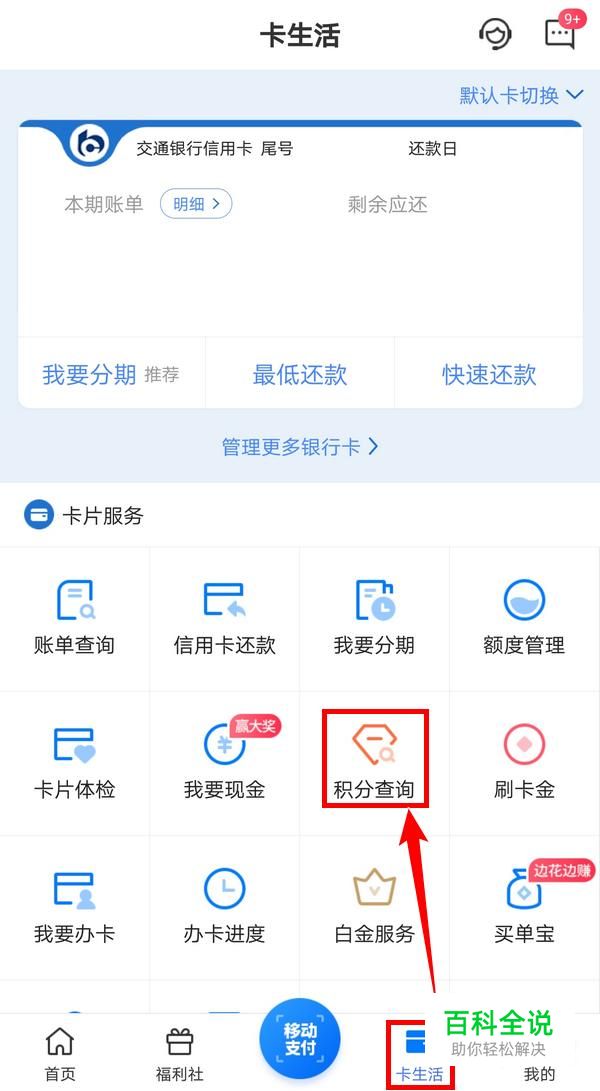
Task: Expand the 默认卡切换 dropdown
Action: (x=521, y=95)
